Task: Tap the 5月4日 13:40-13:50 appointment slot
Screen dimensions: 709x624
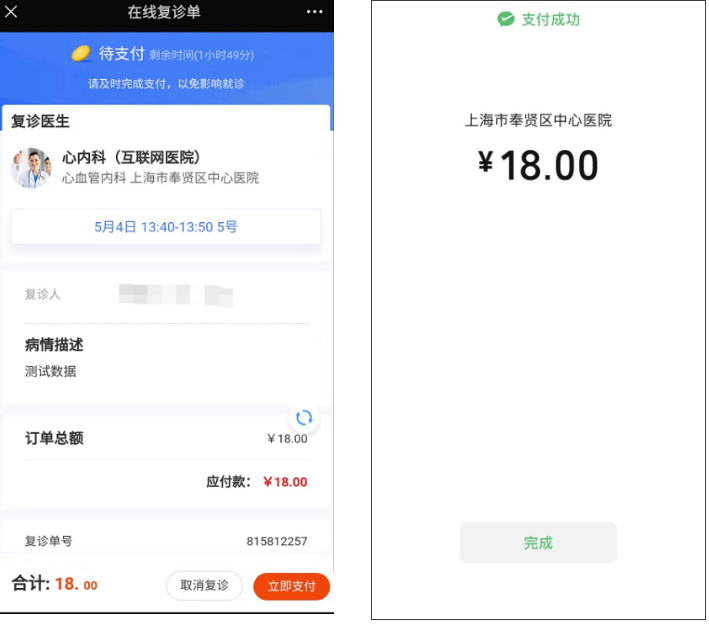Action: click(166, 227)
